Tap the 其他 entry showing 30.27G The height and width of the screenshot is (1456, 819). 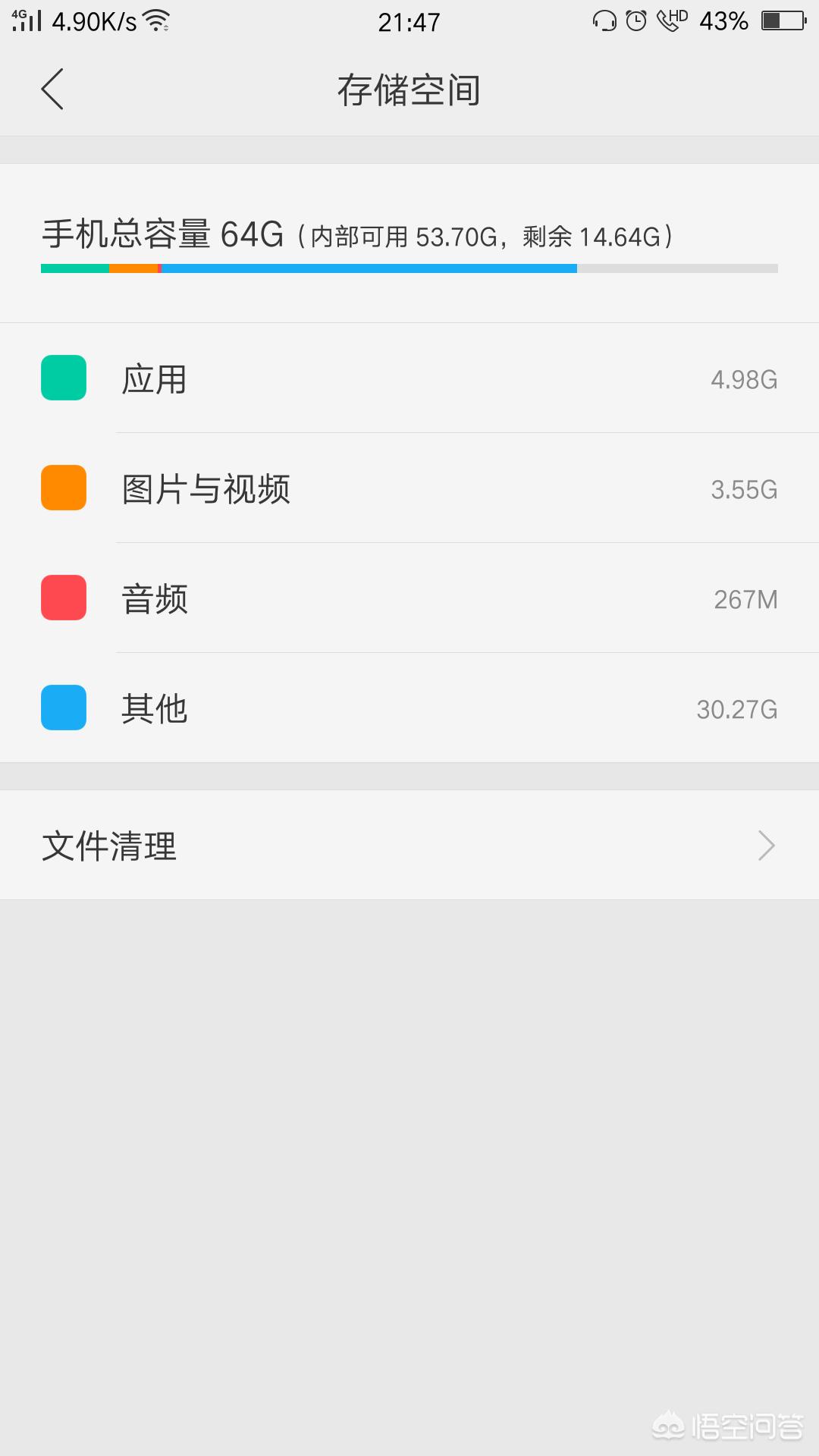pyautogui.click(x=409, y=708)
